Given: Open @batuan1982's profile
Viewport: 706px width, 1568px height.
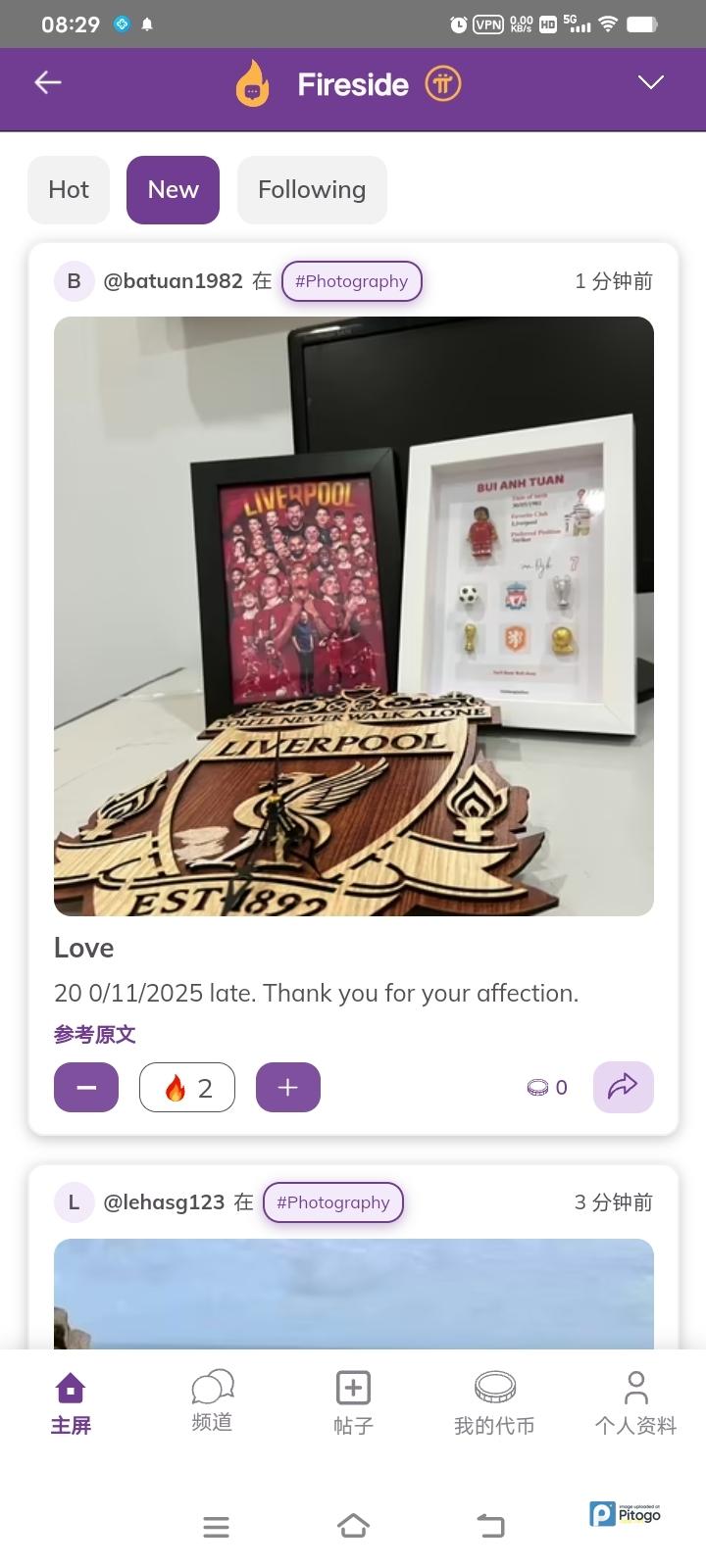Looking at the screenshot, I should (x=173, y=281).
